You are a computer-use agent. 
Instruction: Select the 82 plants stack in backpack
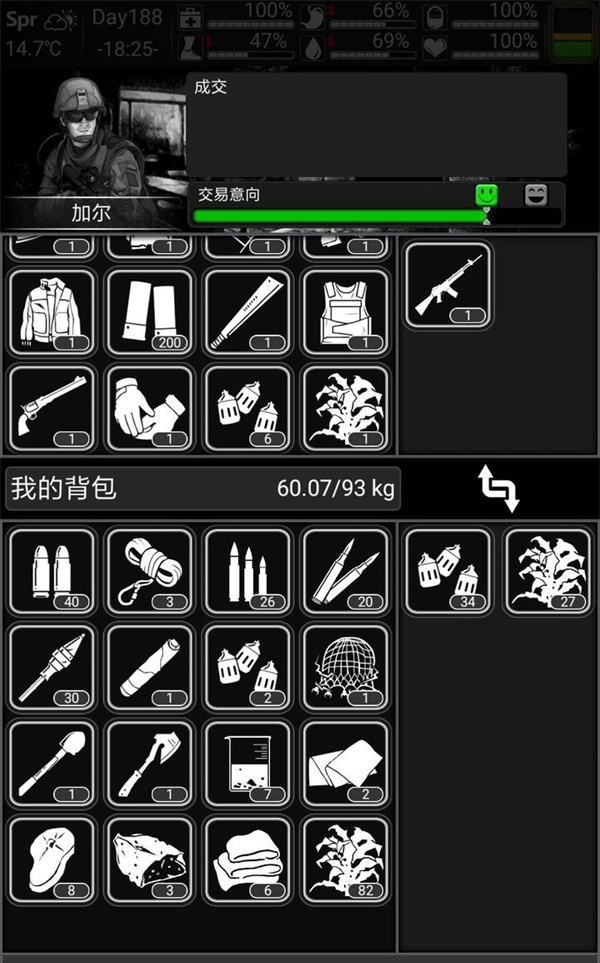point(345,858)
